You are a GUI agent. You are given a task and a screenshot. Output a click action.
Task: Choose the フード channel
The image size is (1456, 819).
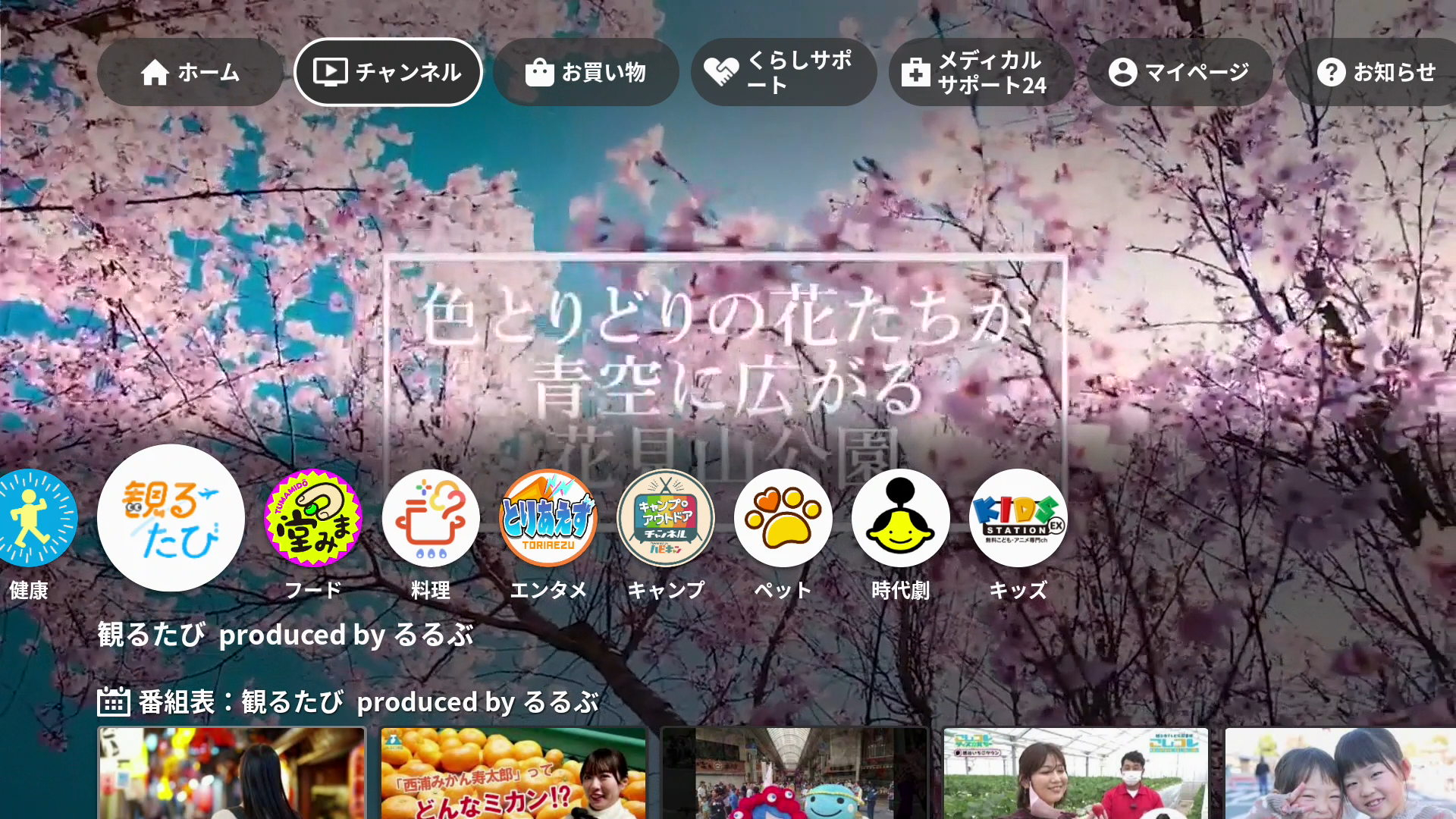313,518
